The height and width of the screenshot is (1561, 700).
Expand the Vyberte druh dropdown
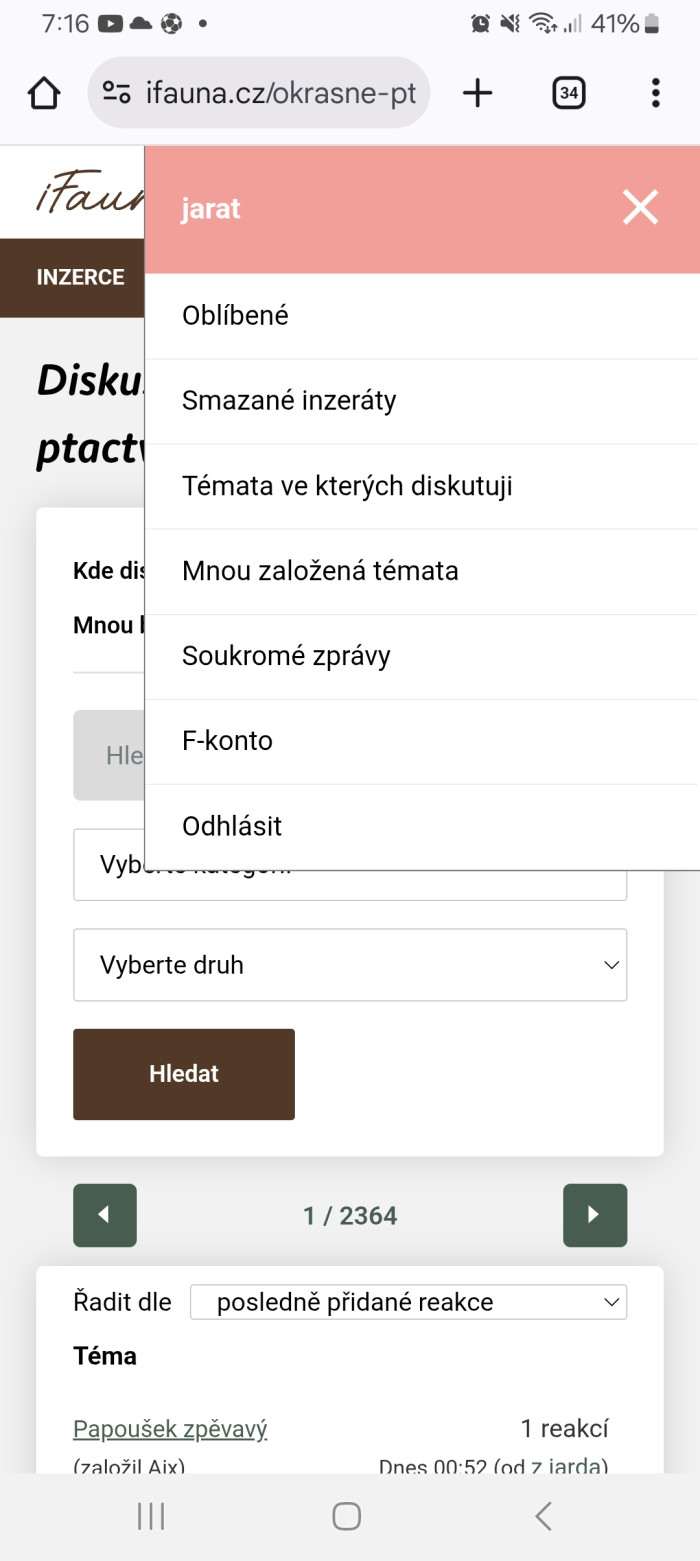[x=350, y=965]
